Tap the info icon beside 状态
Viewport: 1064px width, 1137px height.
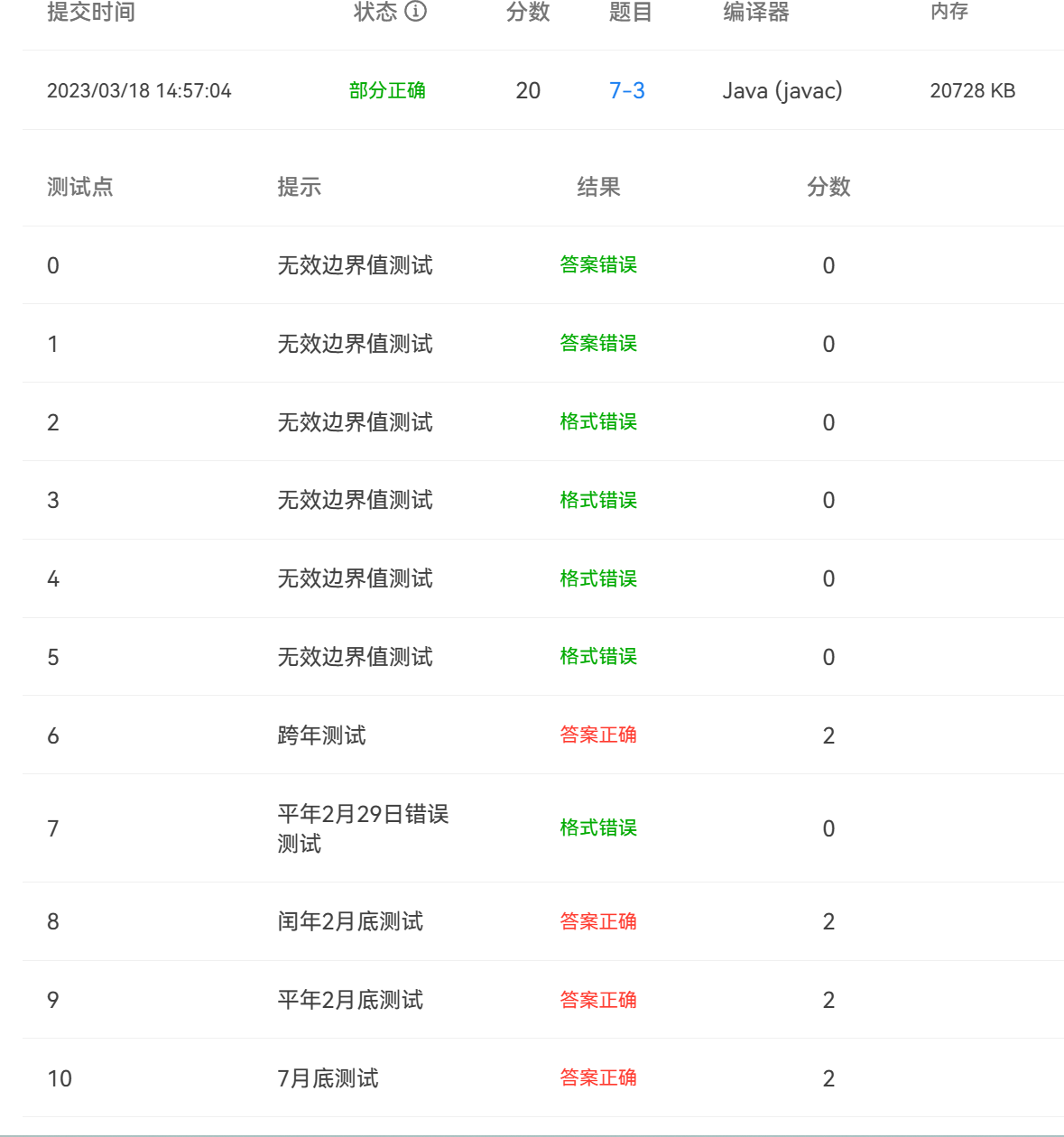pyautogui.click(x=415, y=11)
